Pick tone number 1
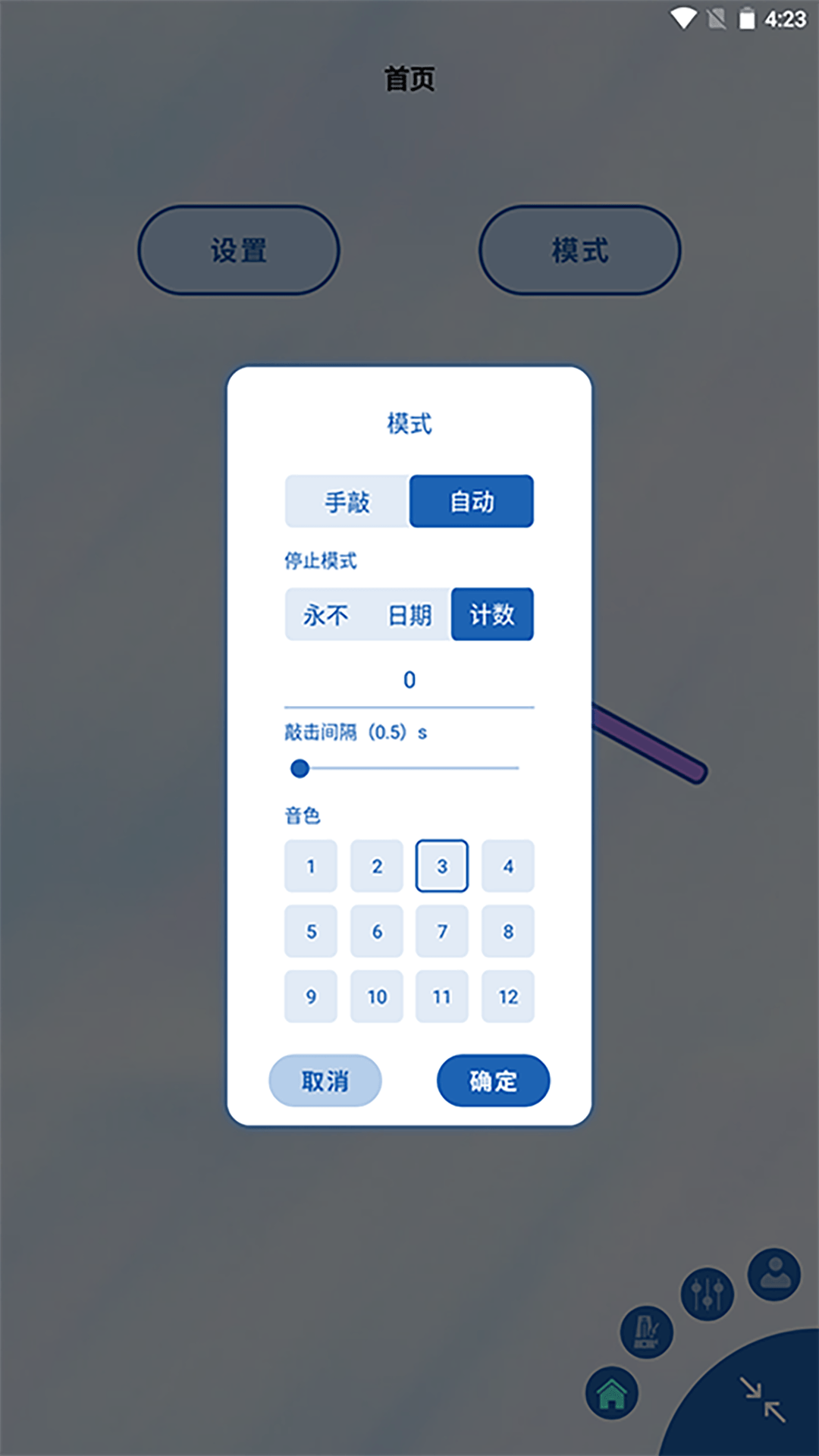Image resolution: width=819 pixels, height=1456 pixels. tap(311, 866)
